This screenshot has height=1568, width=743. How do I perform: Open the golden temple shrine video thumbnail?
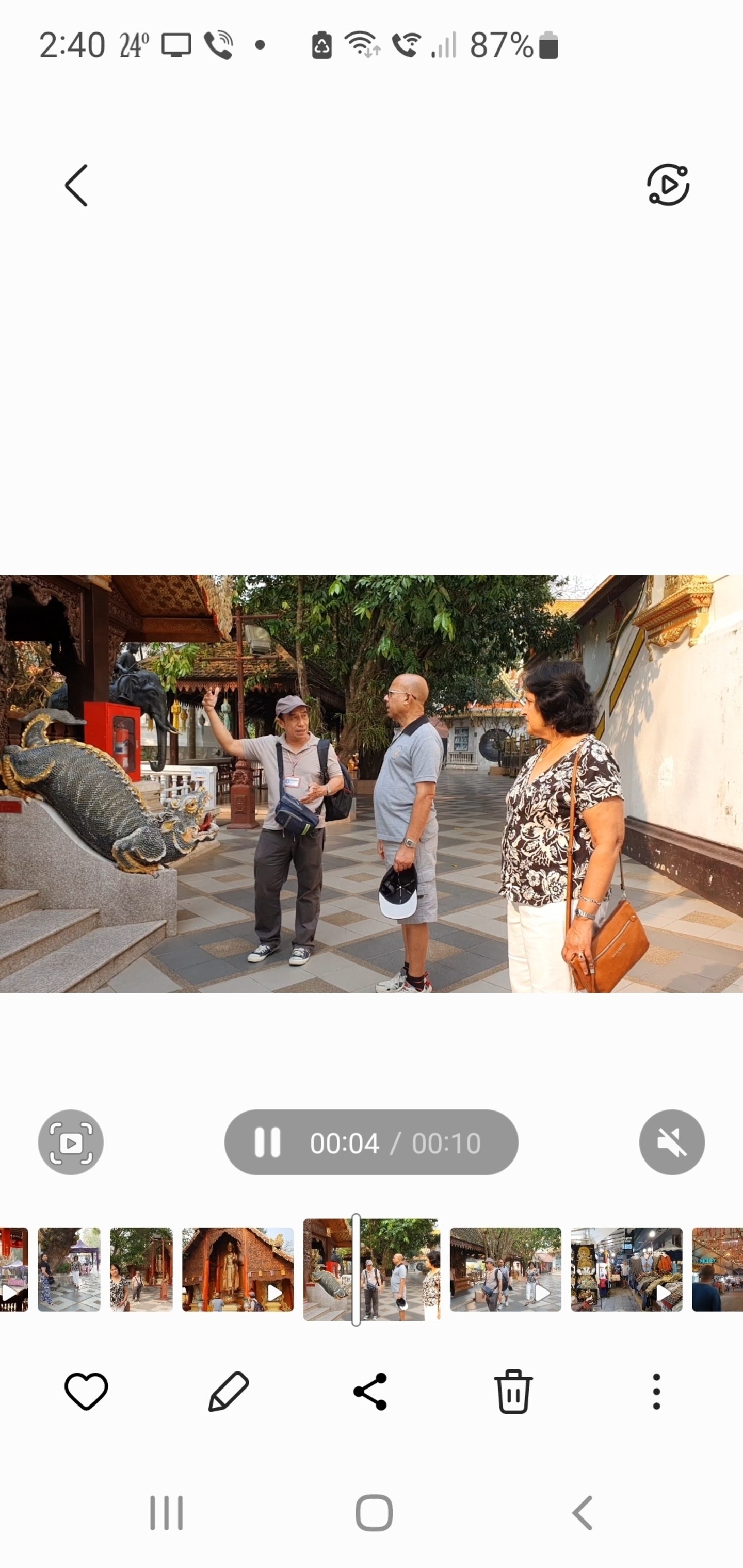coord(237,1269)
